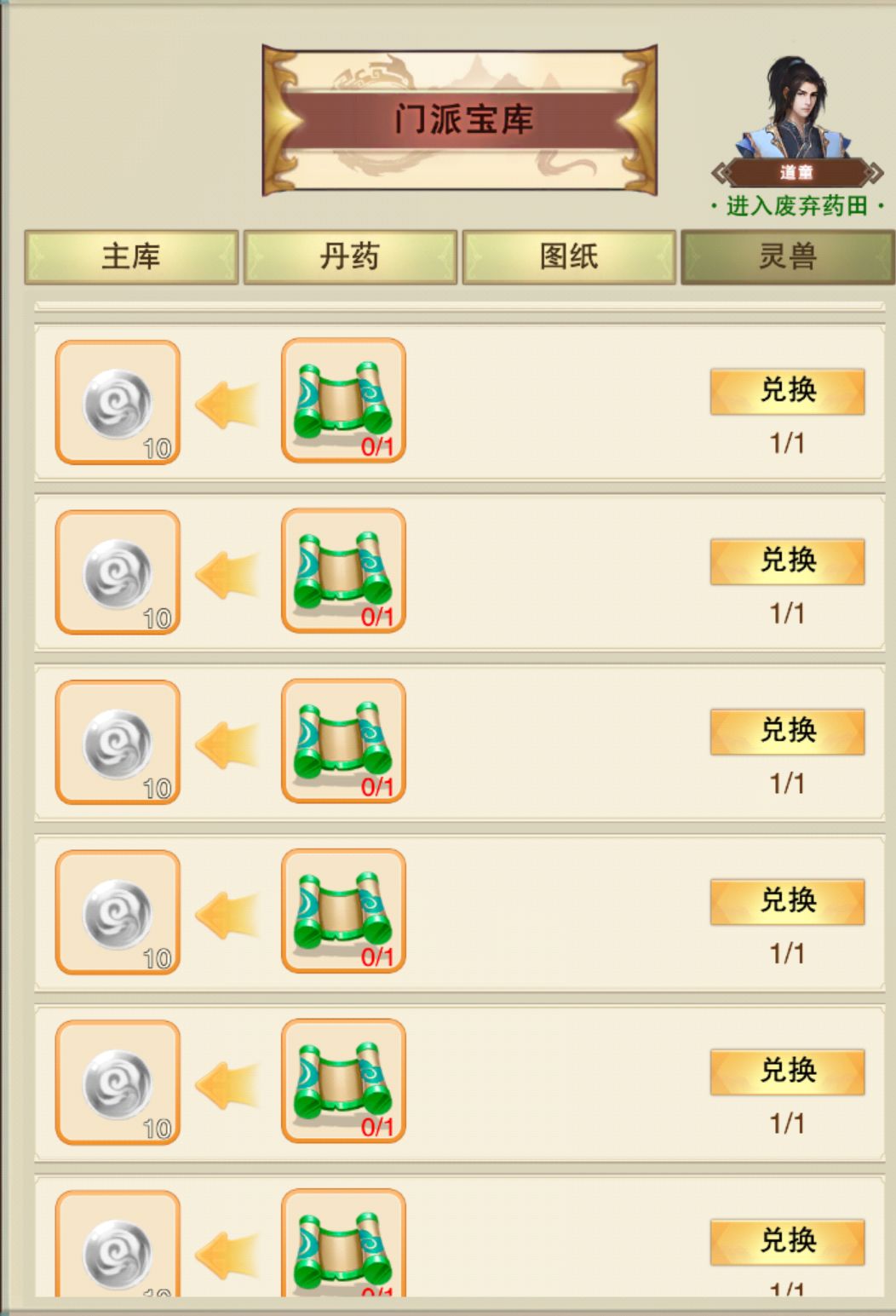The height and width of the screenshot is (1316, 896).
Task: Click the green scroll icon showing 0/1 in row three
Action: point(344,739)
